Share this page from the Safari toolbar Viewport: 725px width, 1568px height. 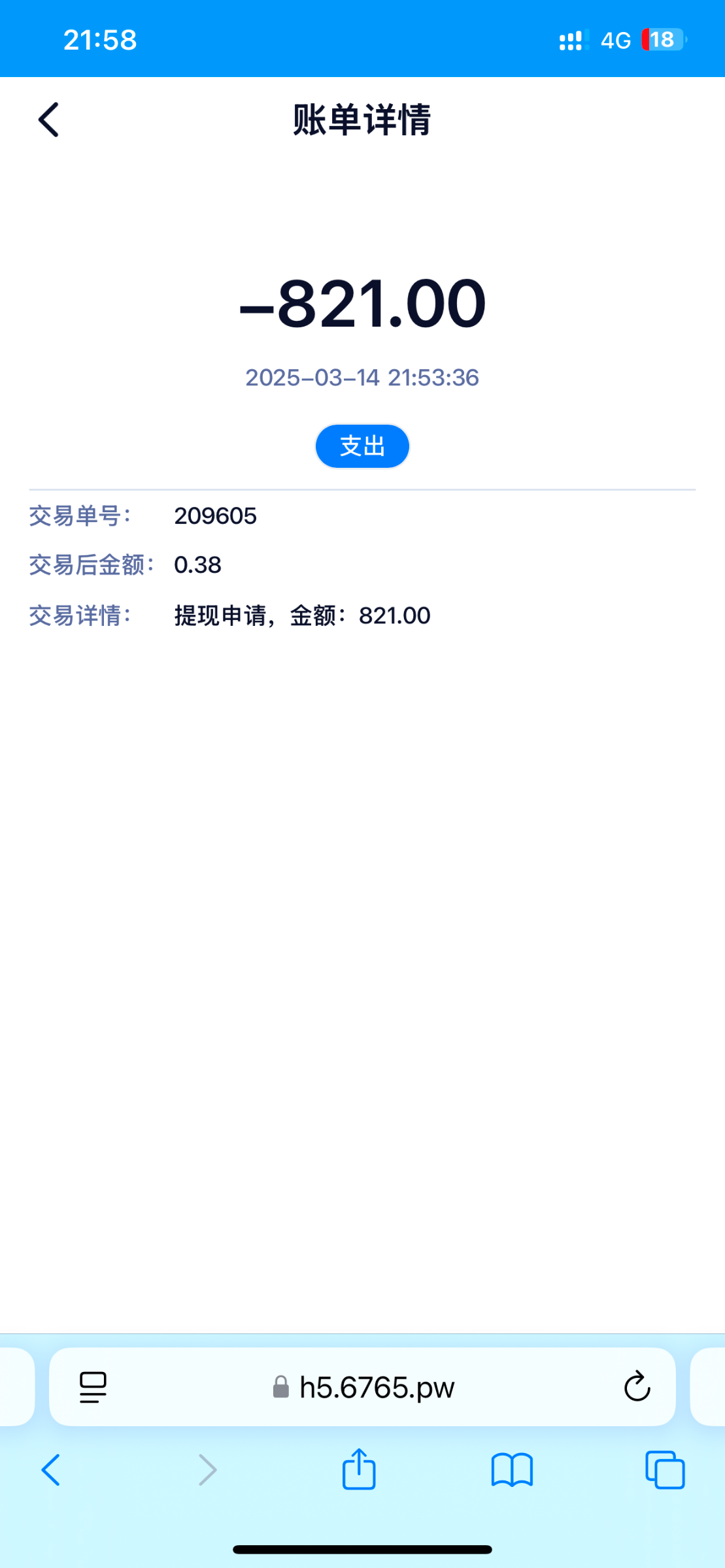pyautogui.click(x=359, y=1470)
